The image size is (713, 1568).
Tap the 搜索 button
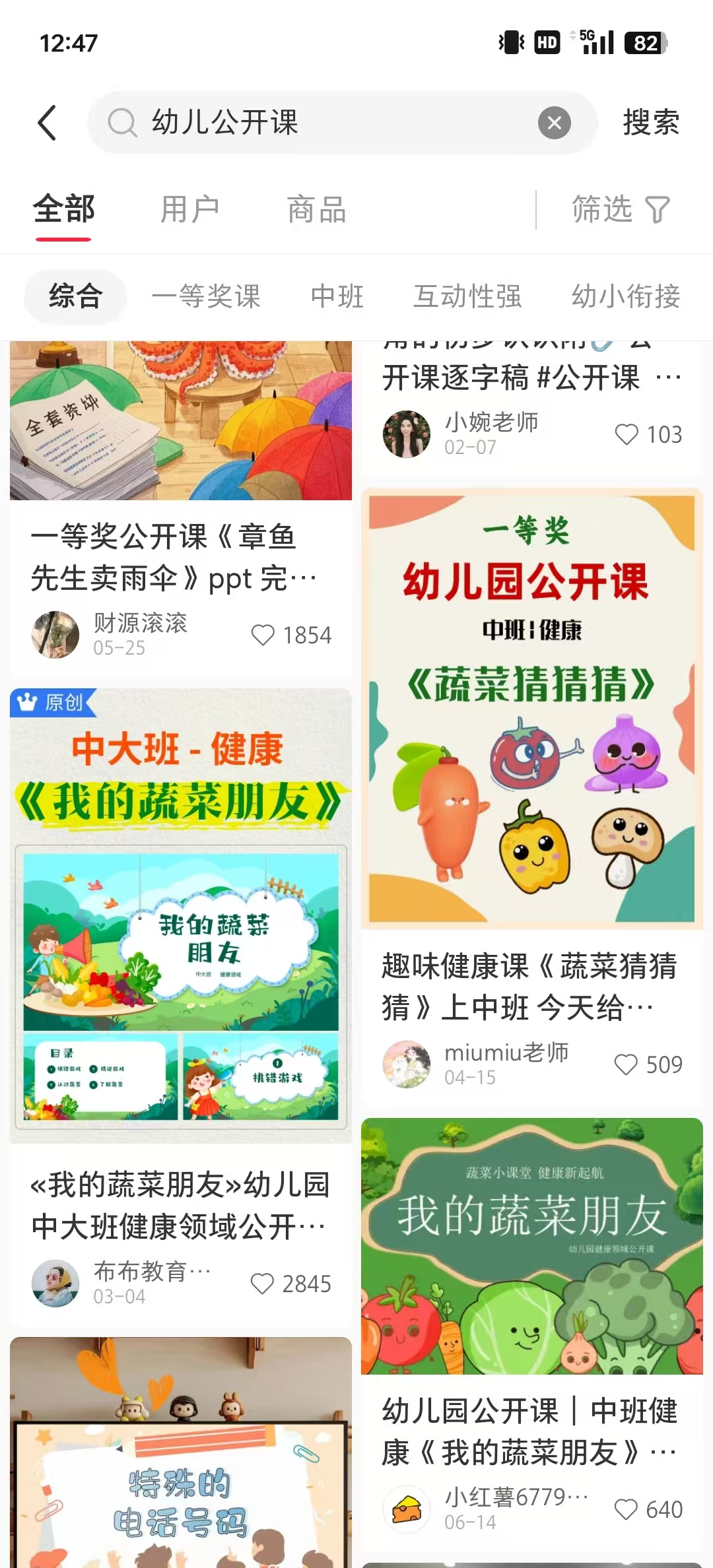pos(650,123)
